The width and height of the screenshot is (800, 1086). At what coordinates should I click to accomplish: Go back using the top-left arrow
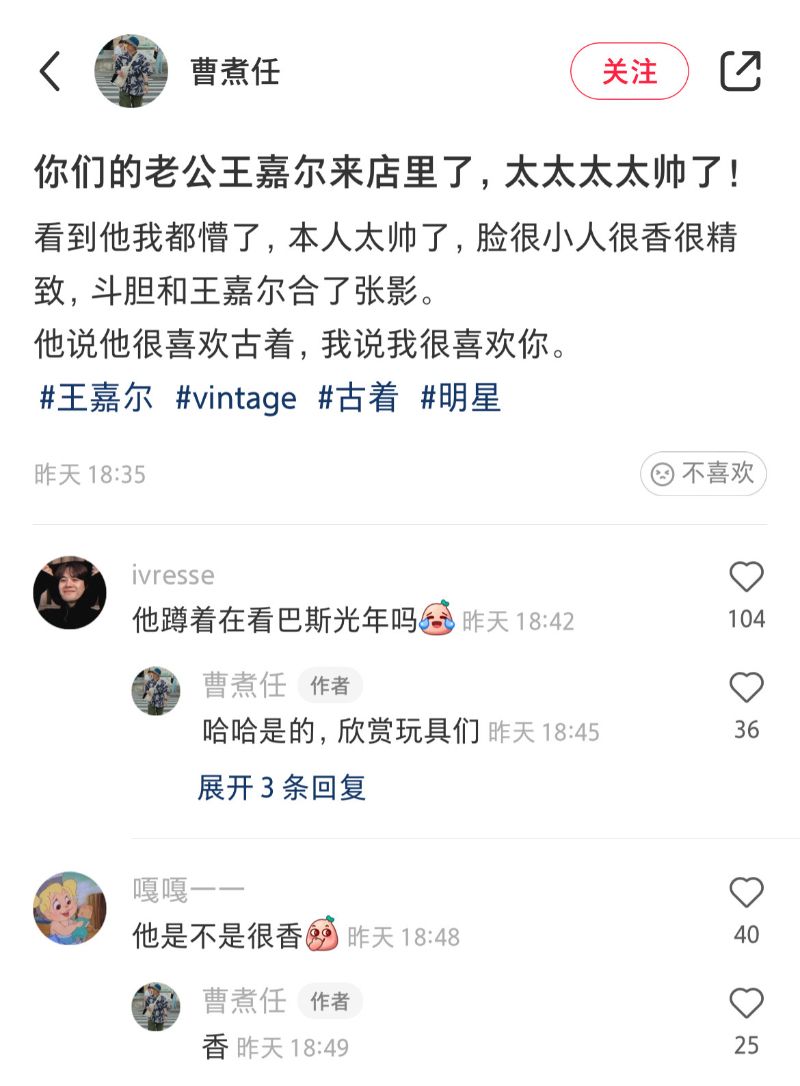click(50, 71)
